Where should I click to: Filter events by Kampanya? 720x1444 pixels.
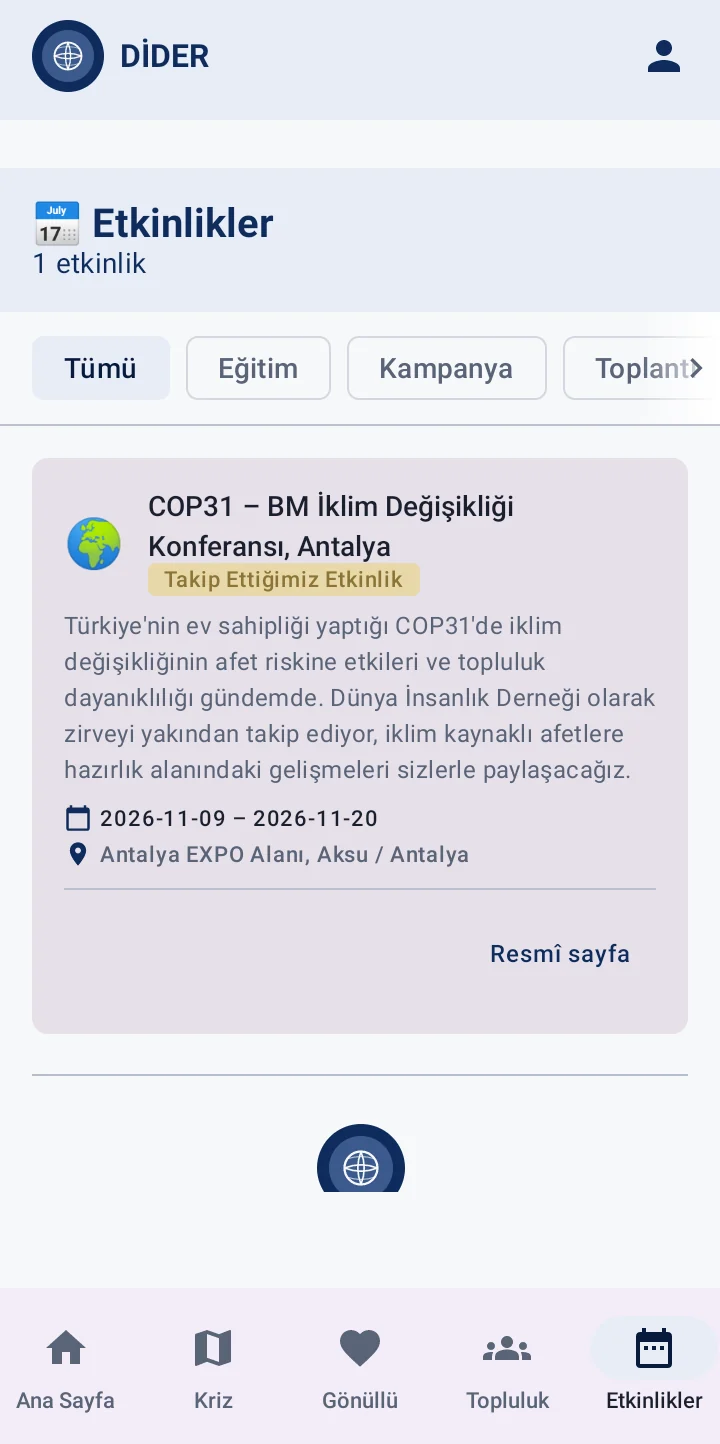click(446, 368)
